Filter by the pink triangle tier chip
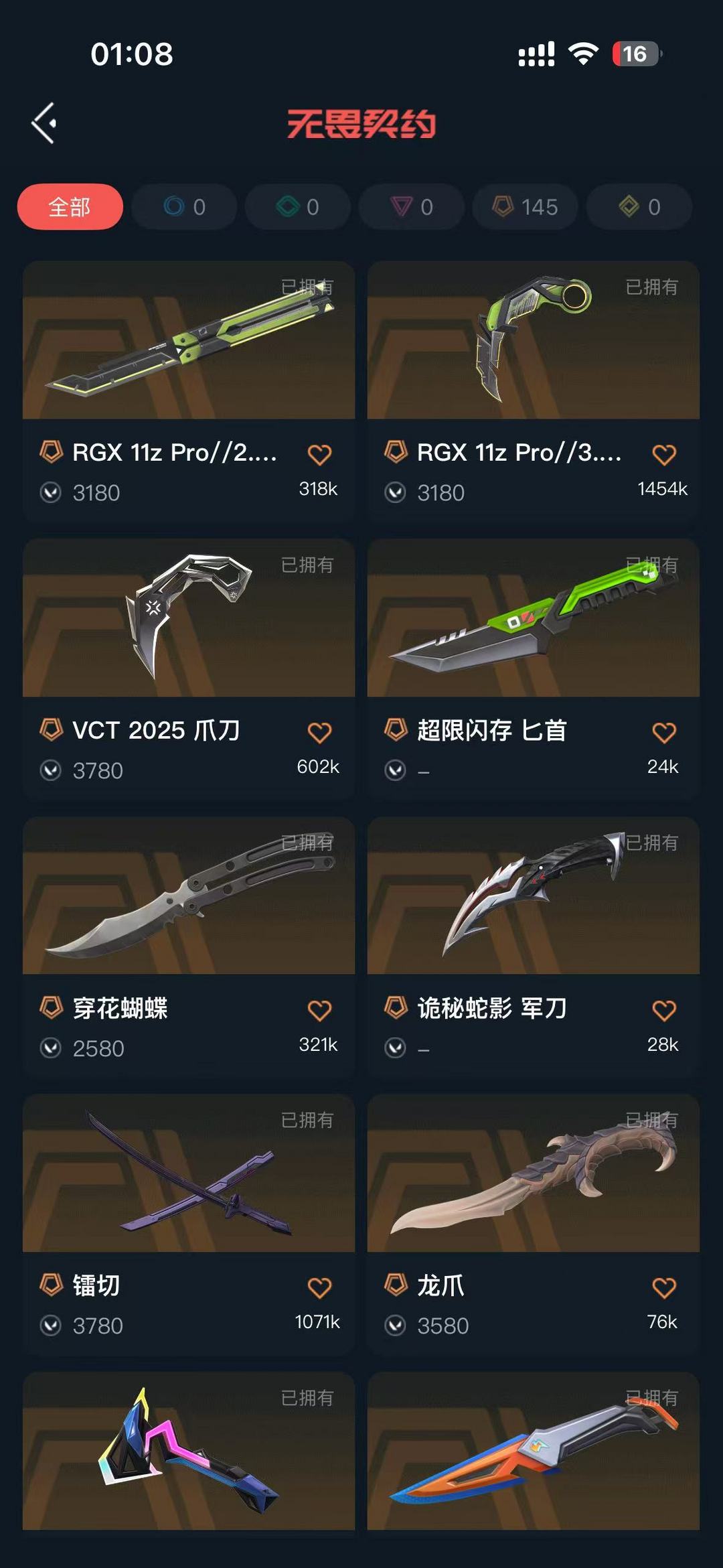The image size is (723, 1568). [412, 207]
